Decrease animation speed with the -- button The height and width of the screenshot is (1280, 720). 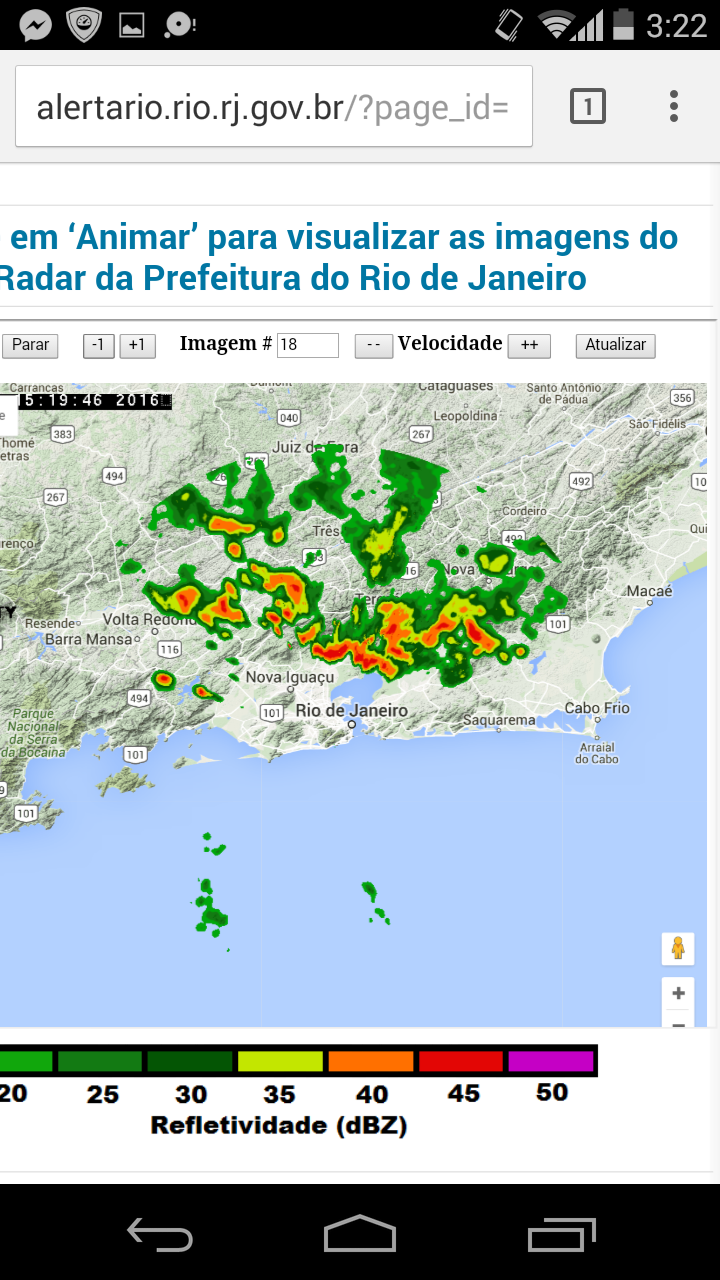click(373, 345)
